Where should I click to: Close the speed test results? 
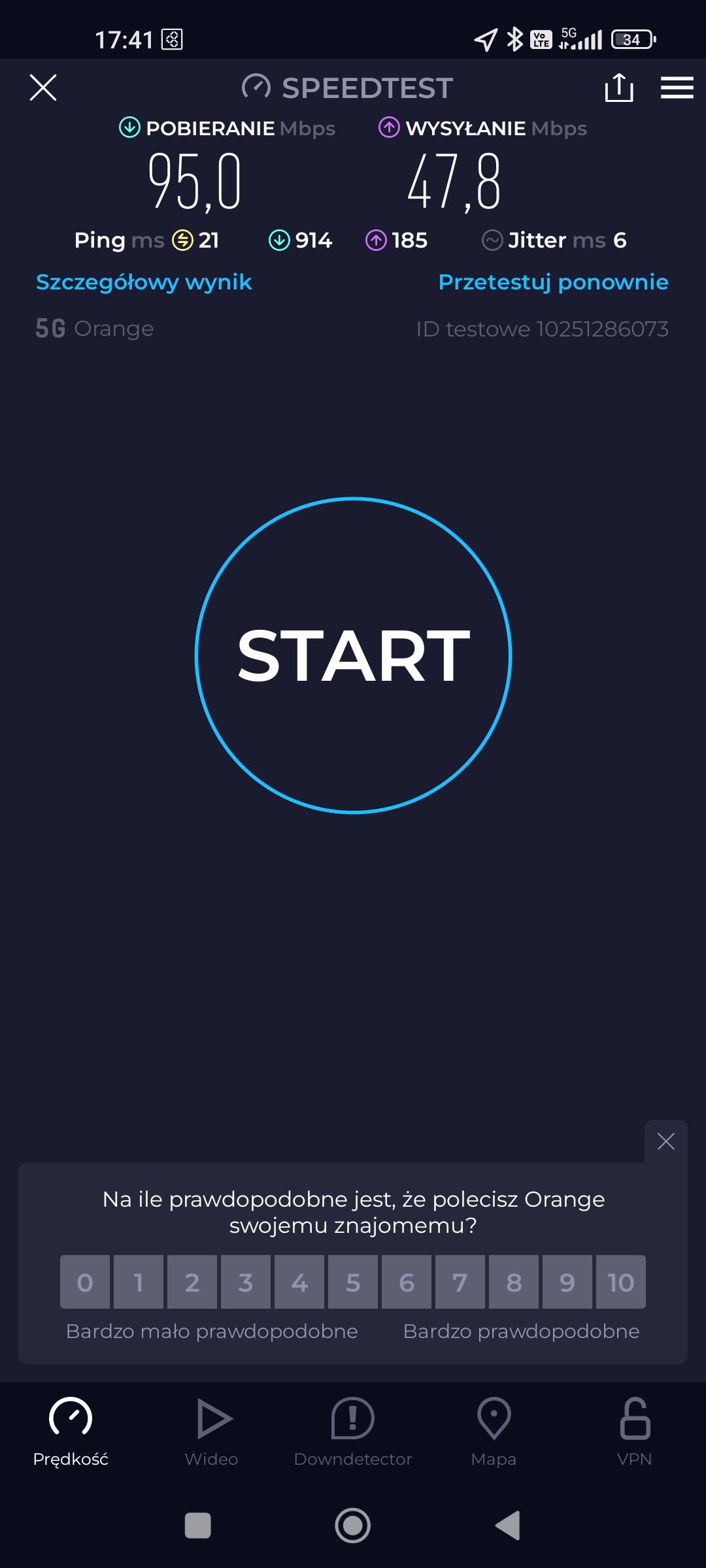(43, 88)
